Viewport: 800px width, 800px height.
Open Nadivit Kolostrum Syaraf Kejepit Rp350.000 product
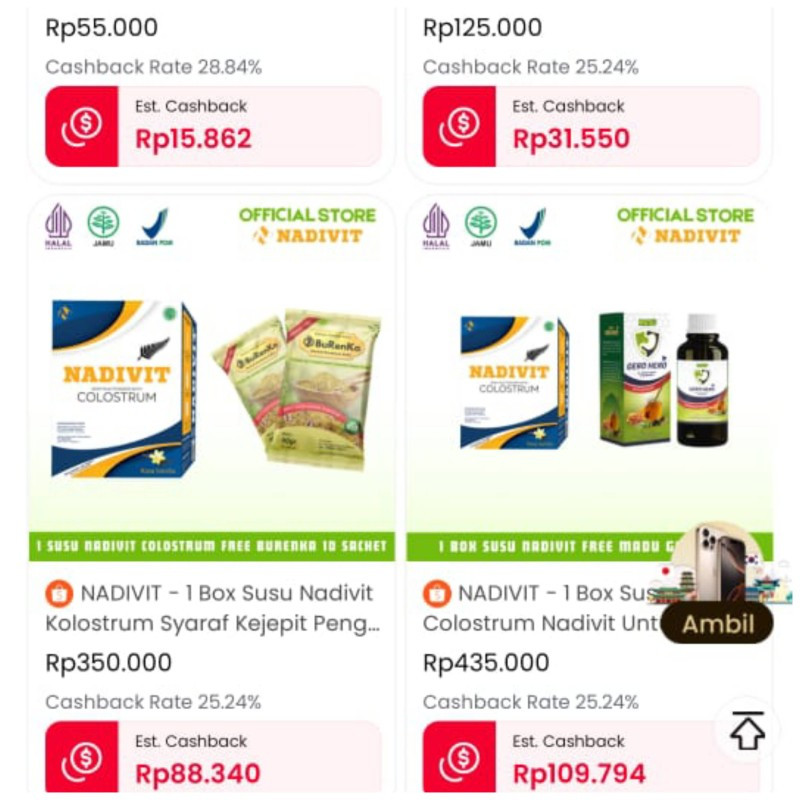pos(212,400)
